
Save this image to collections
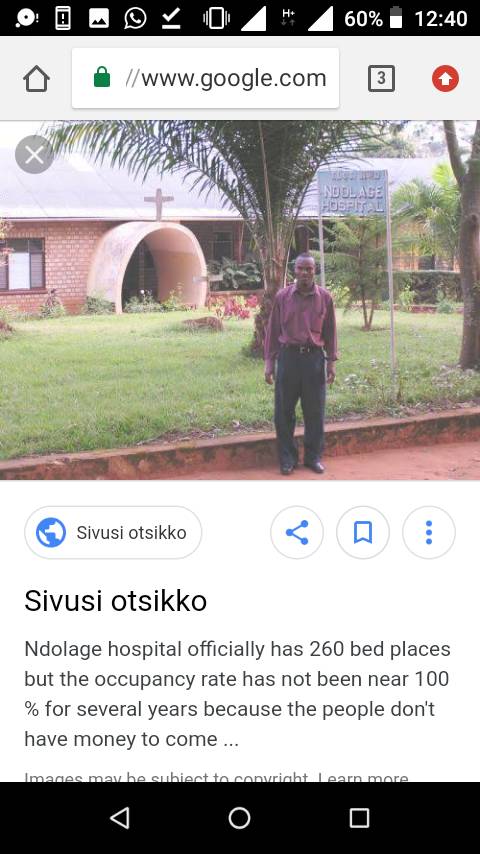(x=363, y=533)
